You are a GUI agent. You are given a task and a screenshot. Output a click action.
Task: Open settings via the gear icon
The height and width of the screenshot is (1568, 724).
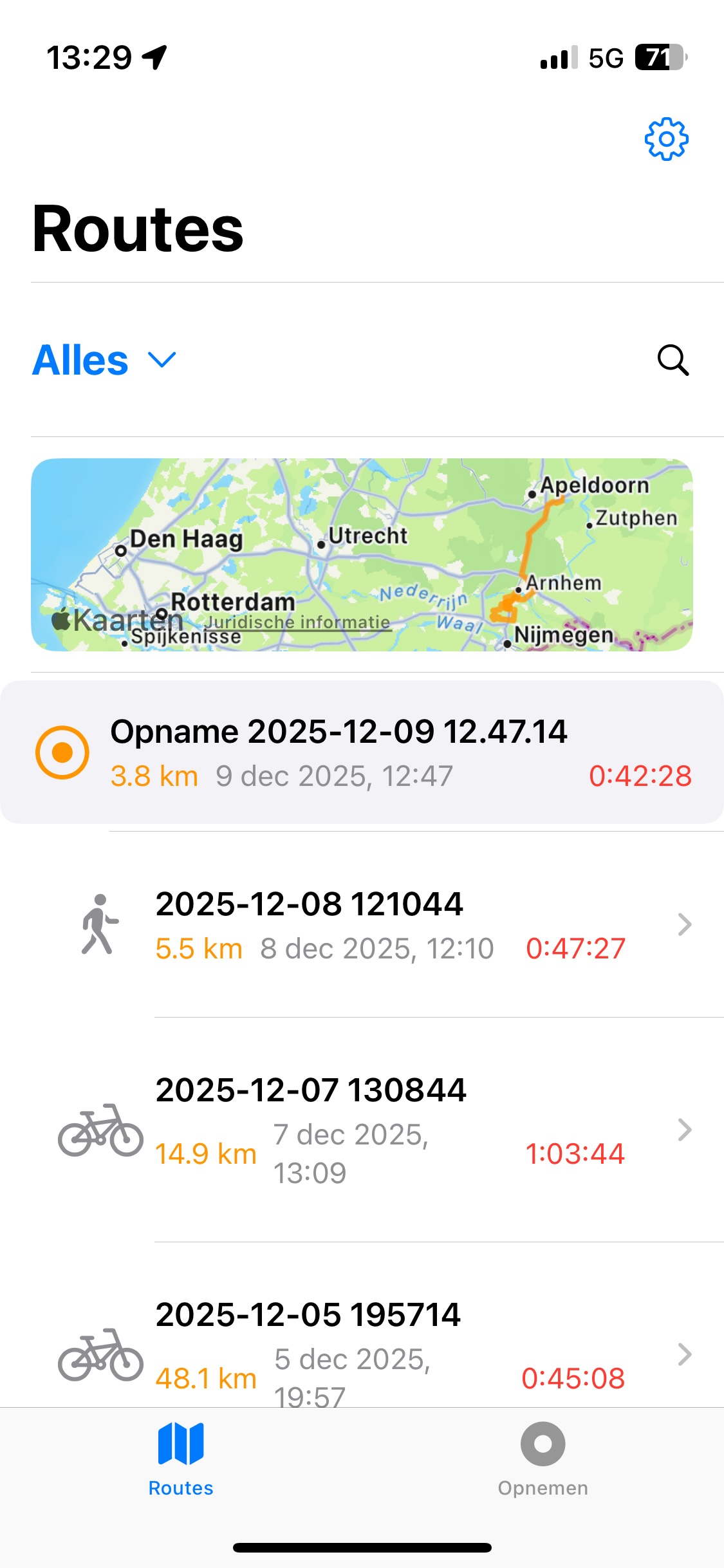tap(666, 139)
